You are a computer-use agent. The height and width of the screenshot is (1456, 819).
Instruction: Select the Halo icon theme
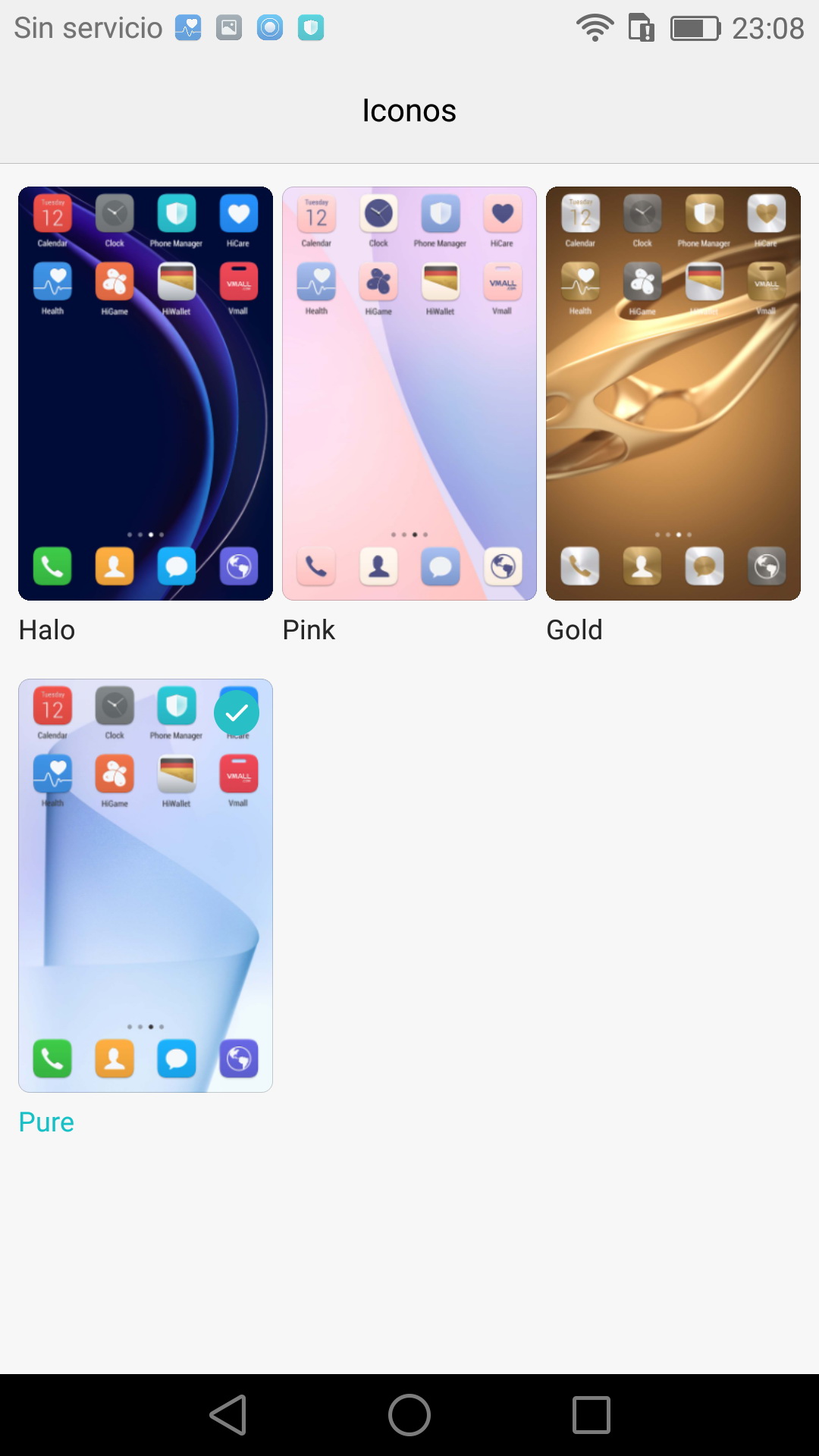click(x=145, y=394)
